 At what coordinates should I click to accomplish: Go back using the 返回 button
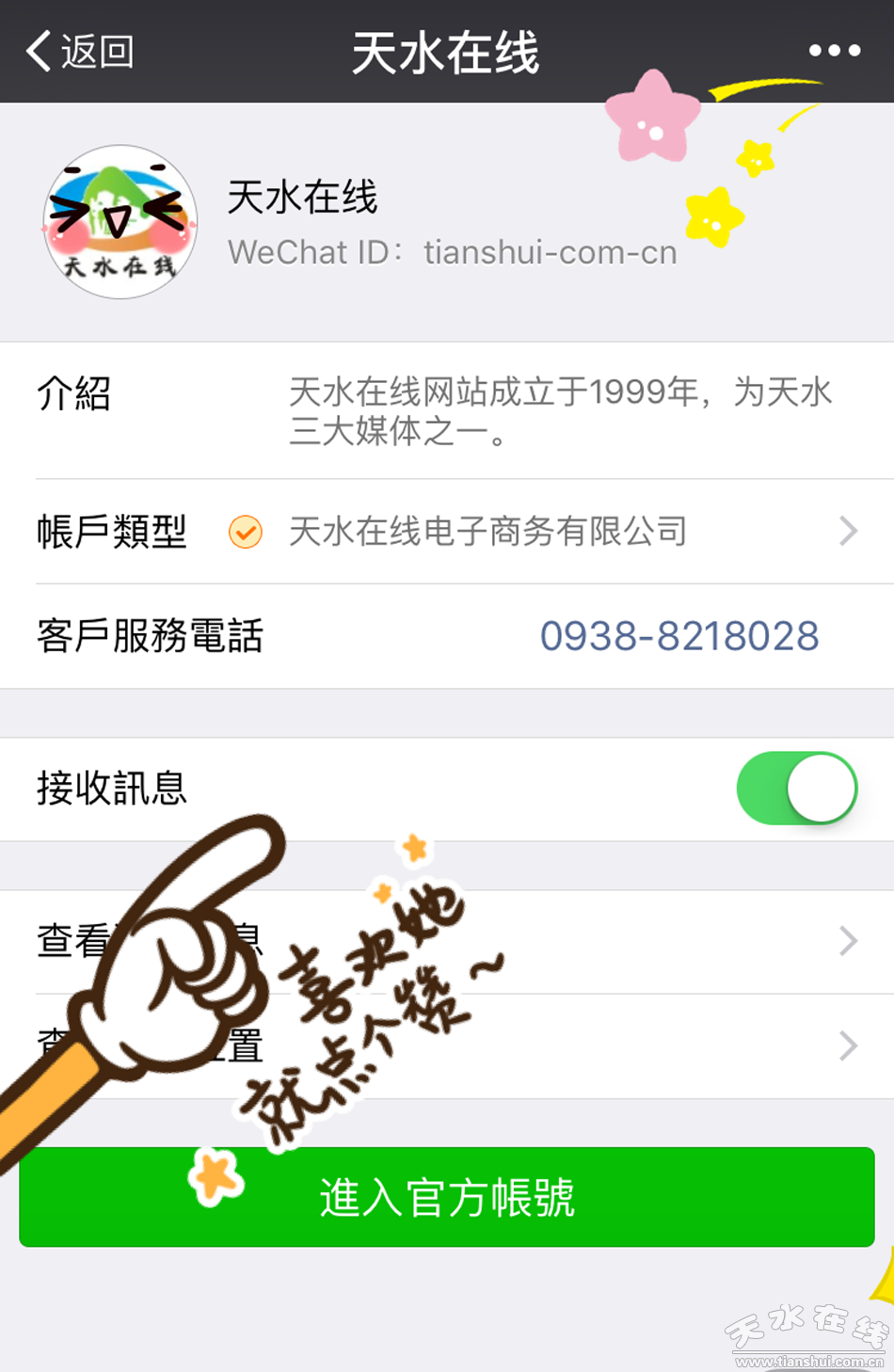pyautogui.click(x=80, y=51)
